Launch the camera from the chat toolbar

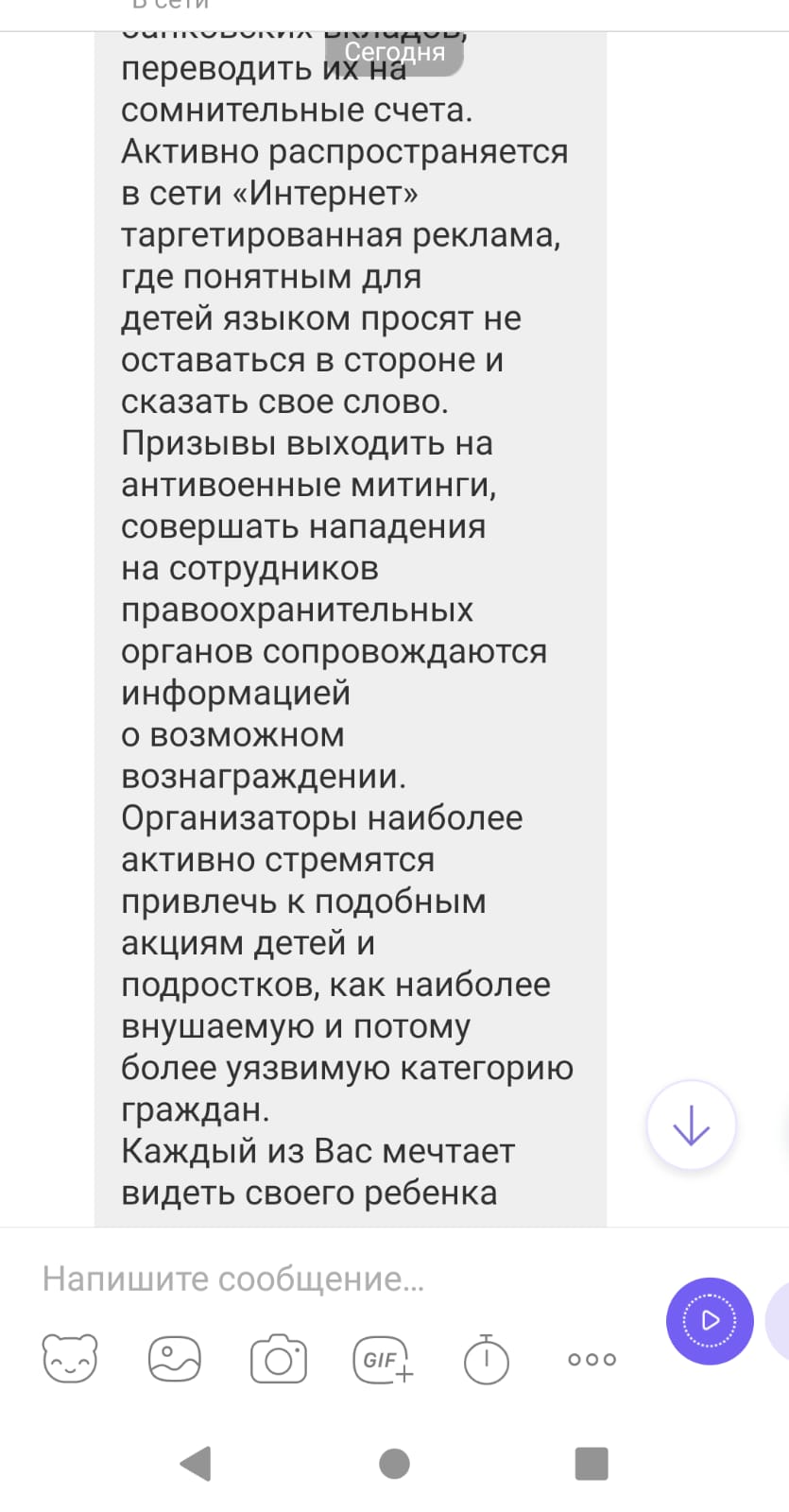[278, 1359]
